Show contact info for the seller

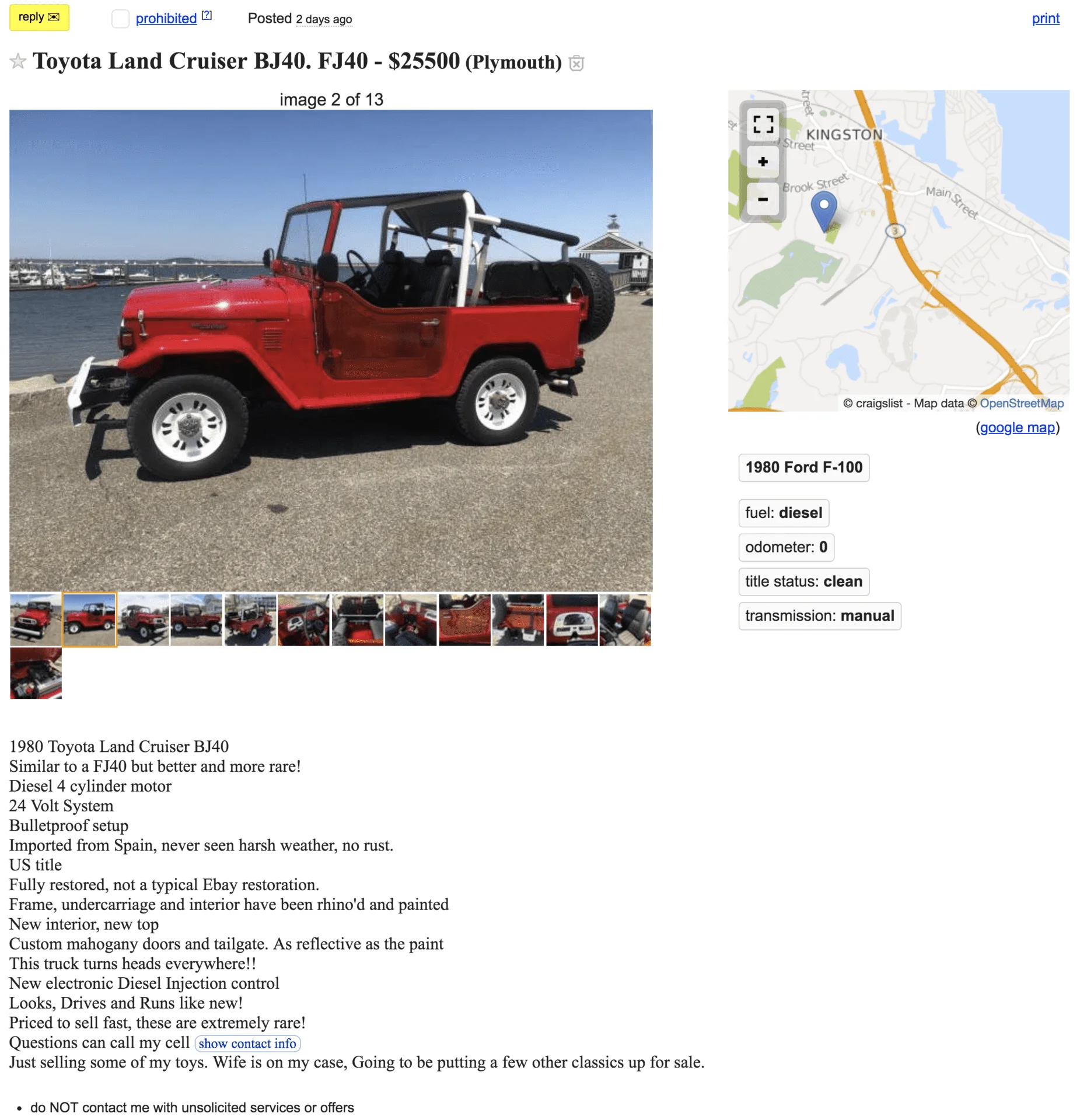pos(247,1043)
